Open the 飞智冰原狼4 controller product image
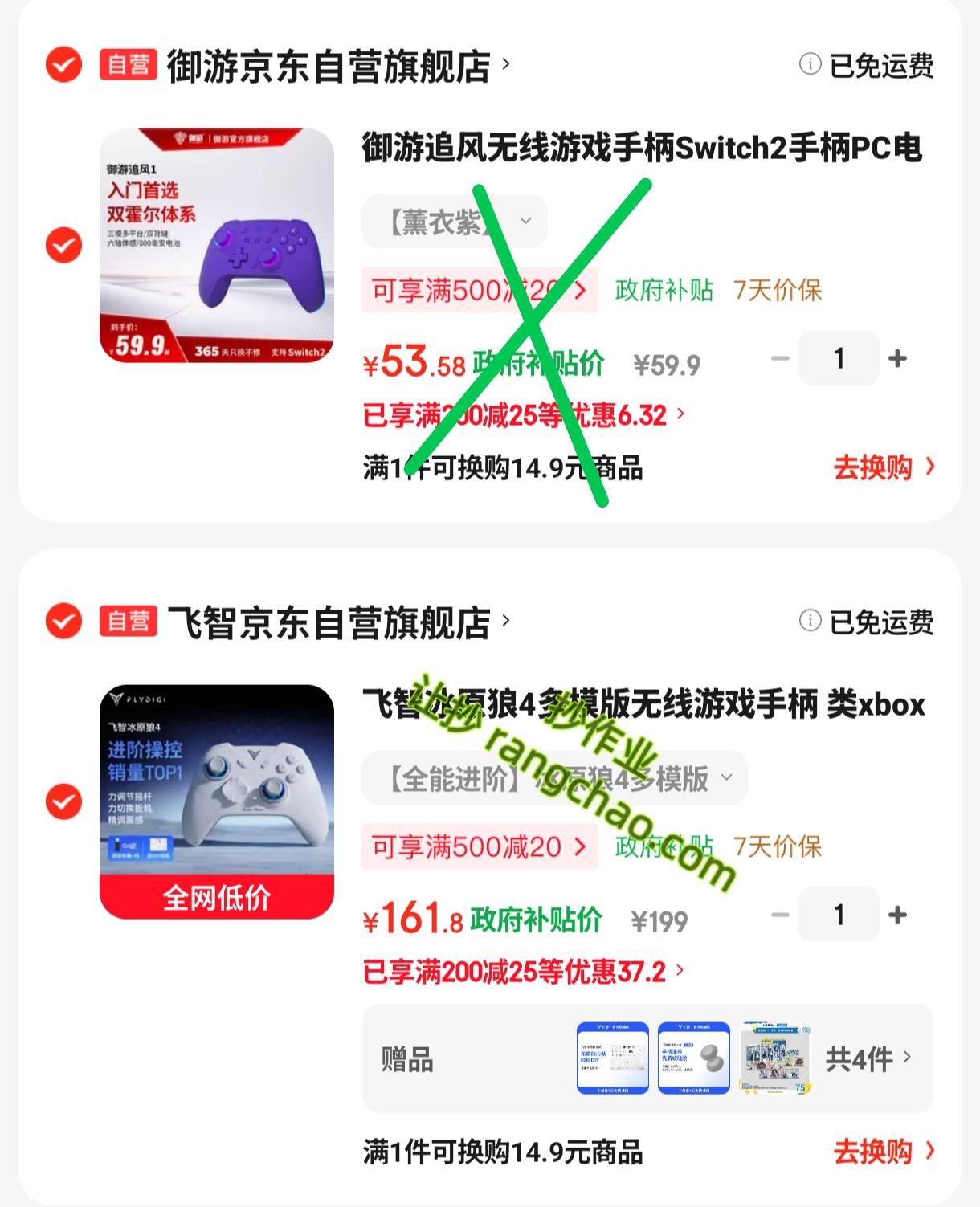The image size is (980, 1207). (x=216, y=801)
